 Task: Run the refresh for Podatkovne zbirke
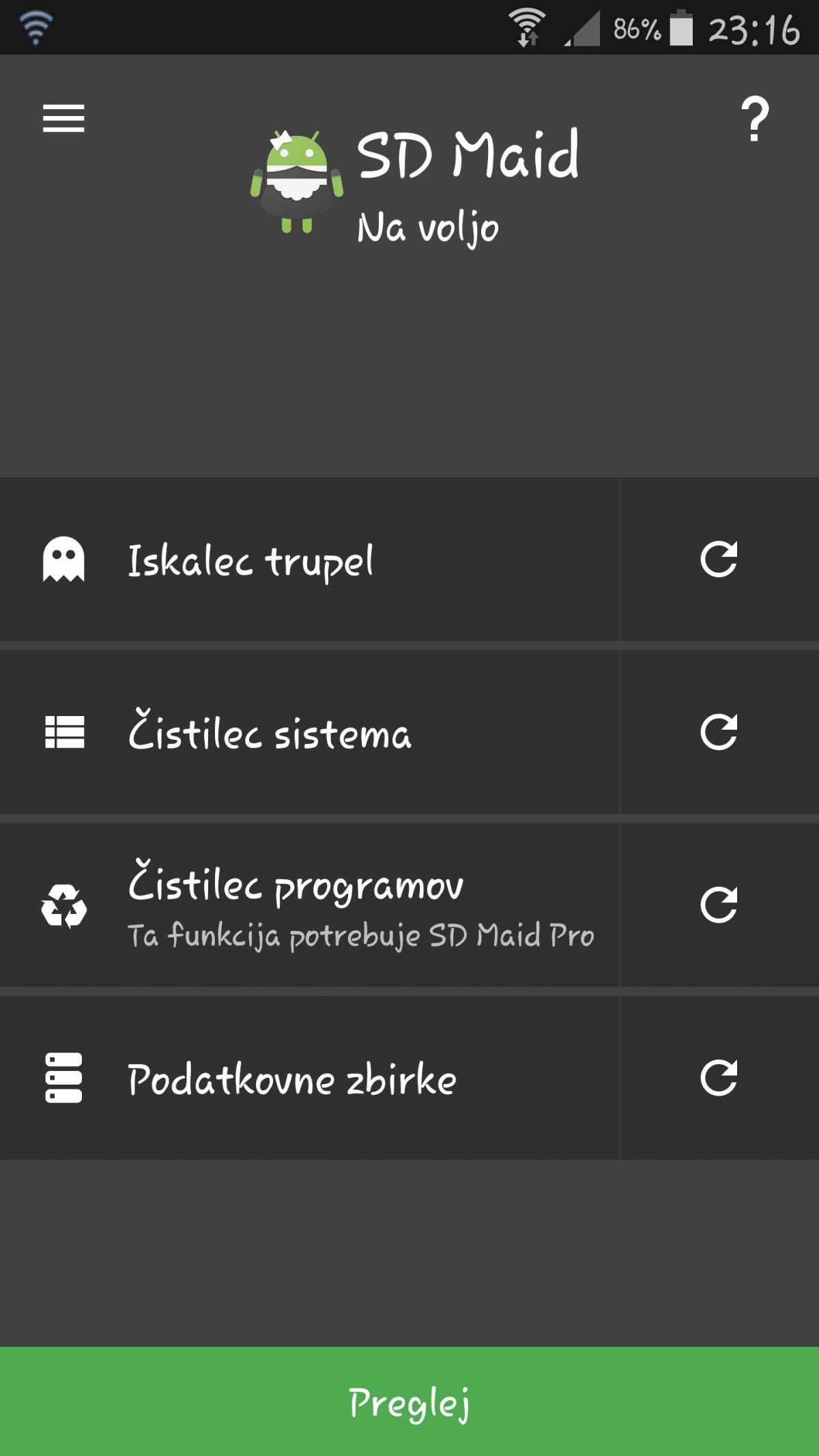[x=719, y=1077]
